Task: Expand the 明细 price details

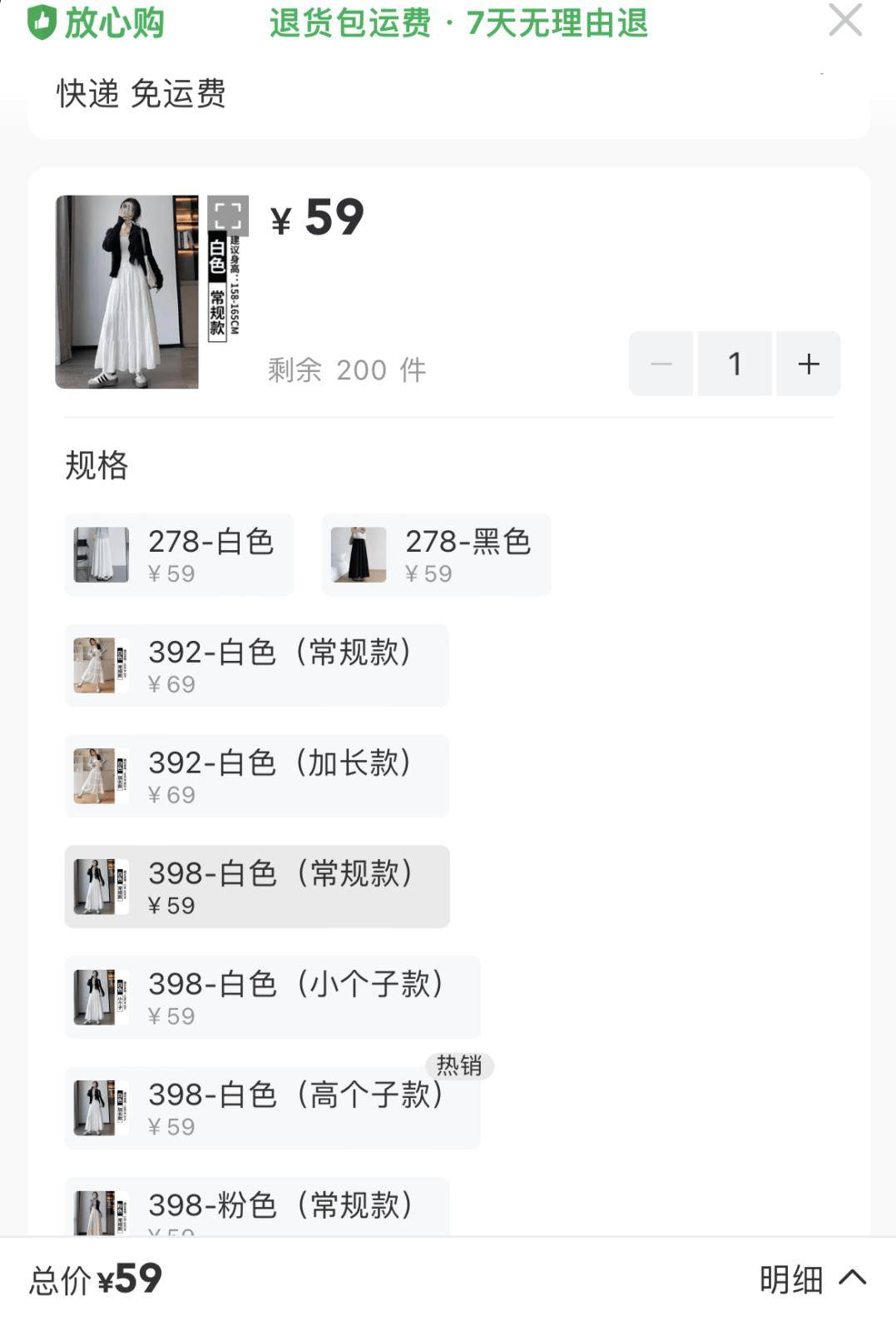Action: tap(811, 1279)
